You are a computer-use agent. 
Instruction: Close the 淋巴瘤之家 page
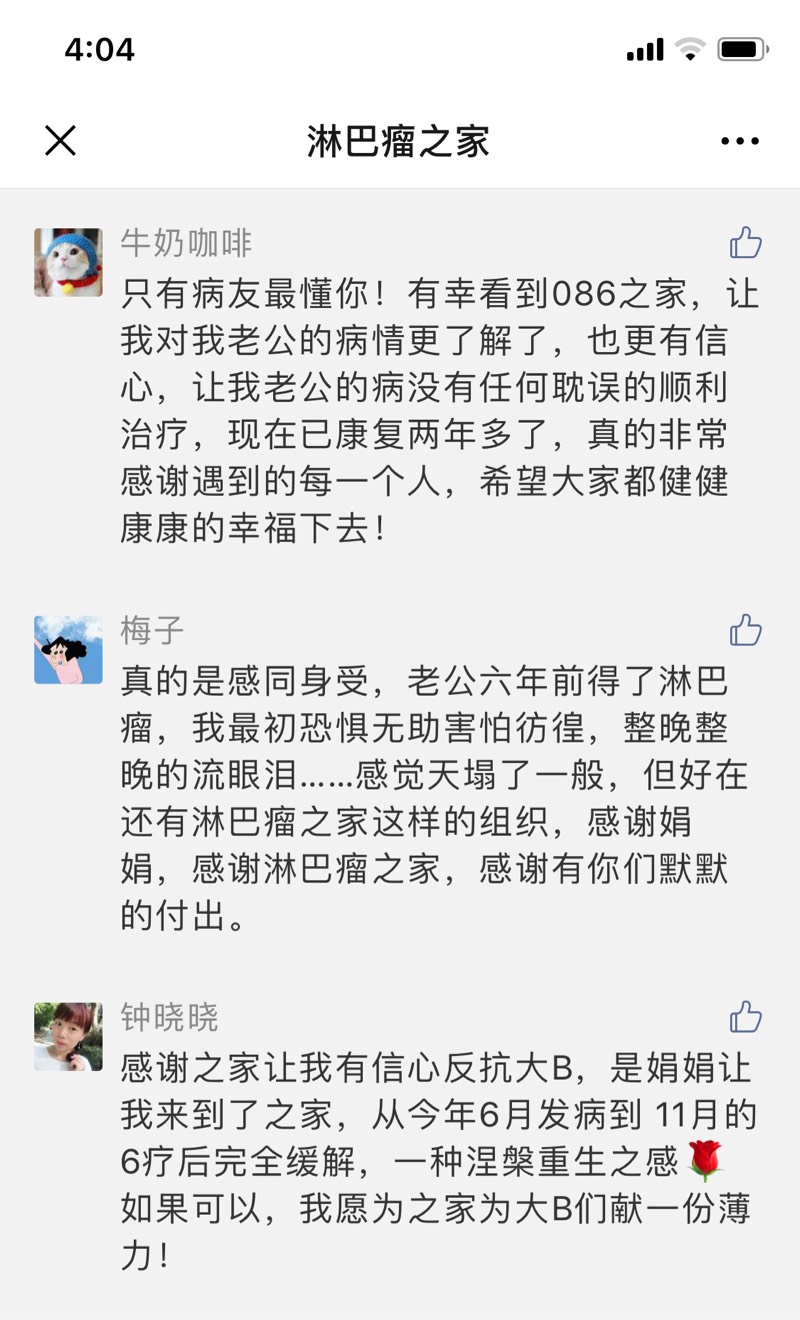pos(61,141)
